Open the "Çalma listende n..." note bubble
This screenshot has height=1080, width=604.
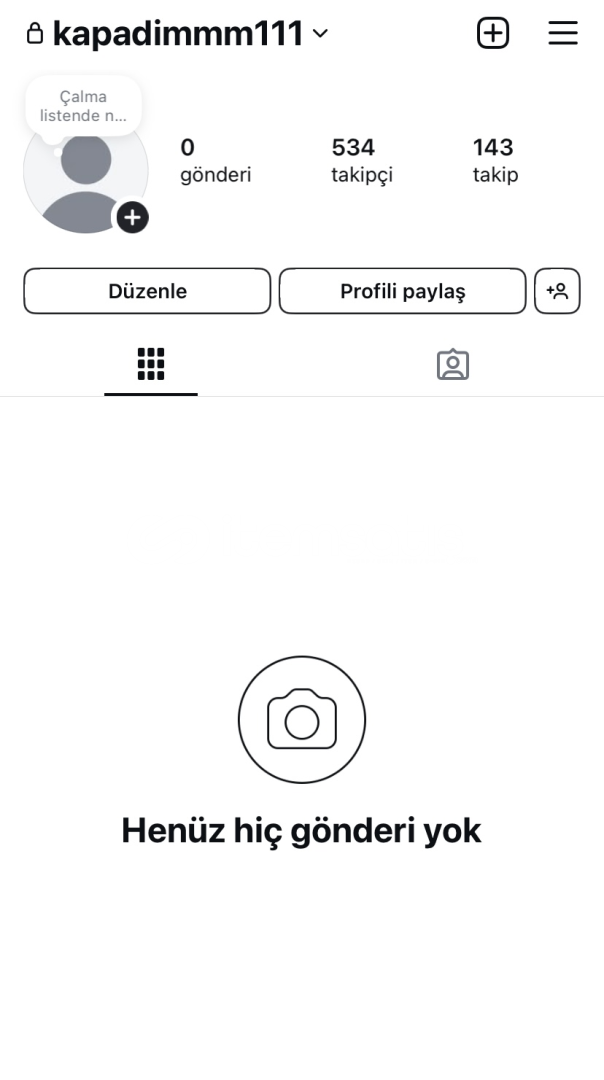click(83, 106)
